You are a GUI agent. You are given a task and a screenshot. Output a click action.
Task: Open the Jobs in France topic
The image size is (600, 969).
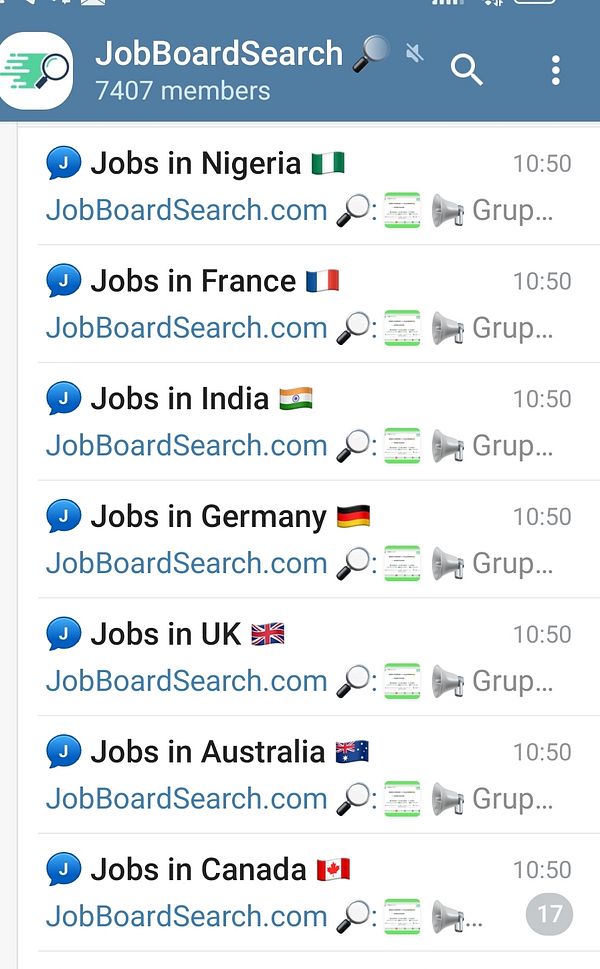tap(300, 304)
